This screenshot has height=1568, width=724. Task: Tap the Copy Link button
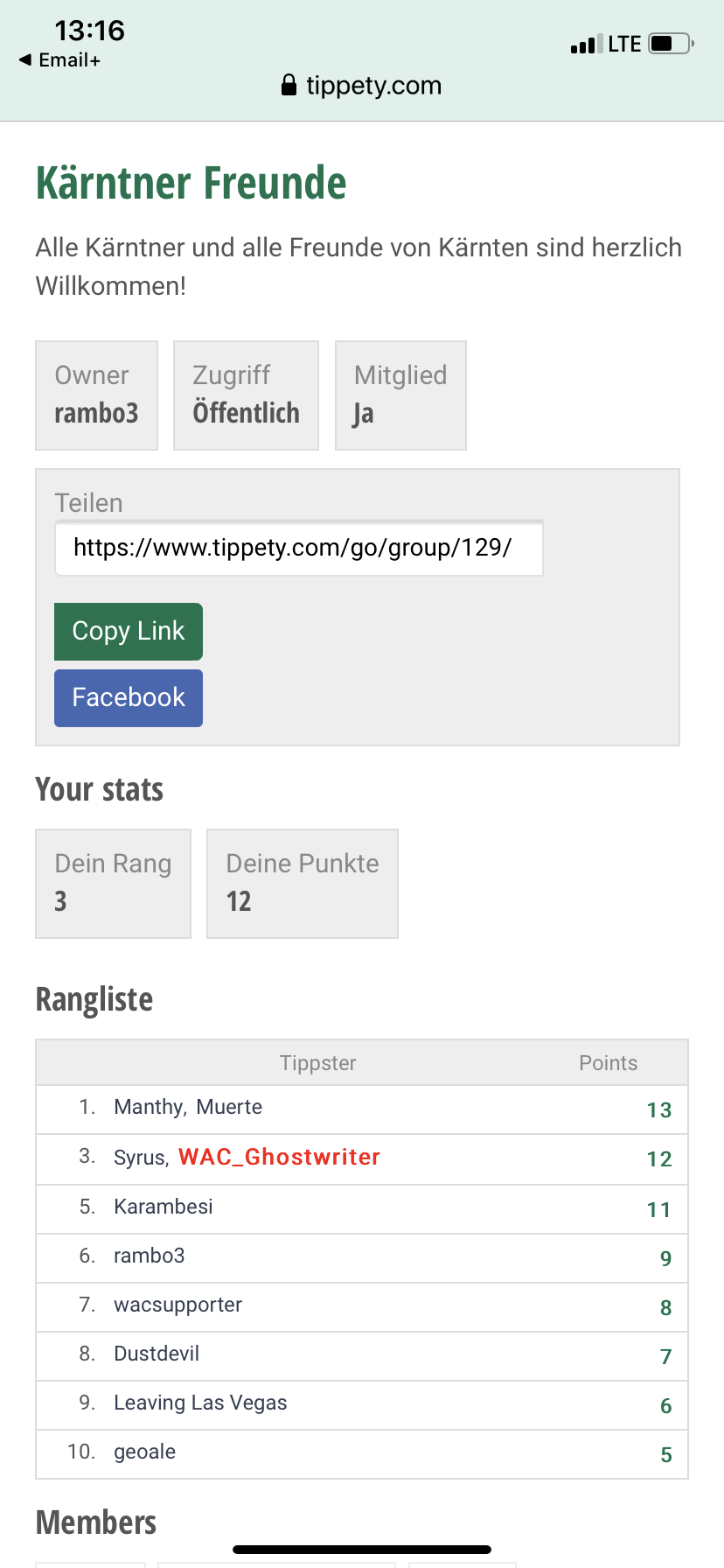[129, 631]
